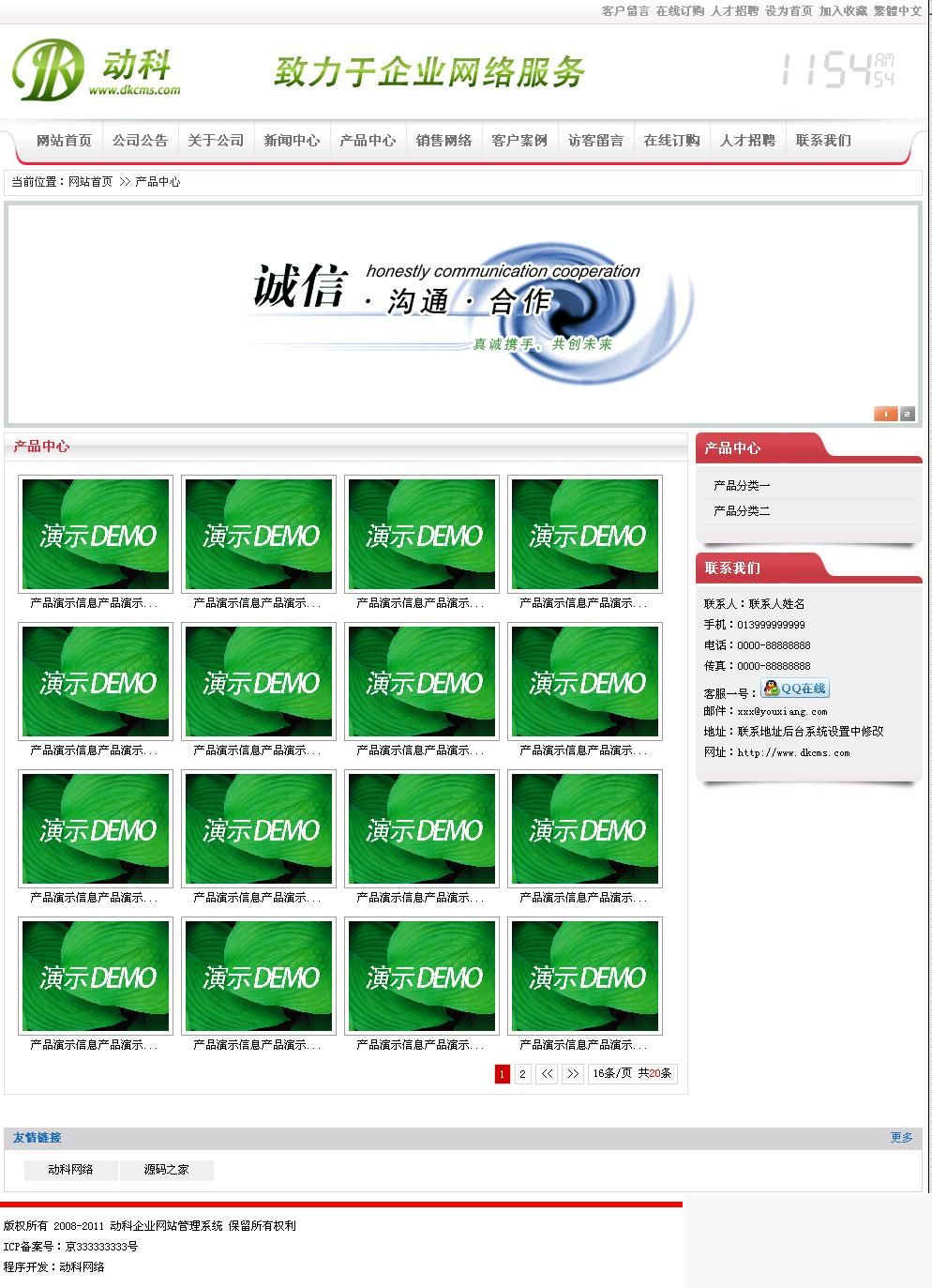This screenshot has width=932, height=1288.
Task: Open 产品分类二 in sidebar
Action: coord(742,511)
